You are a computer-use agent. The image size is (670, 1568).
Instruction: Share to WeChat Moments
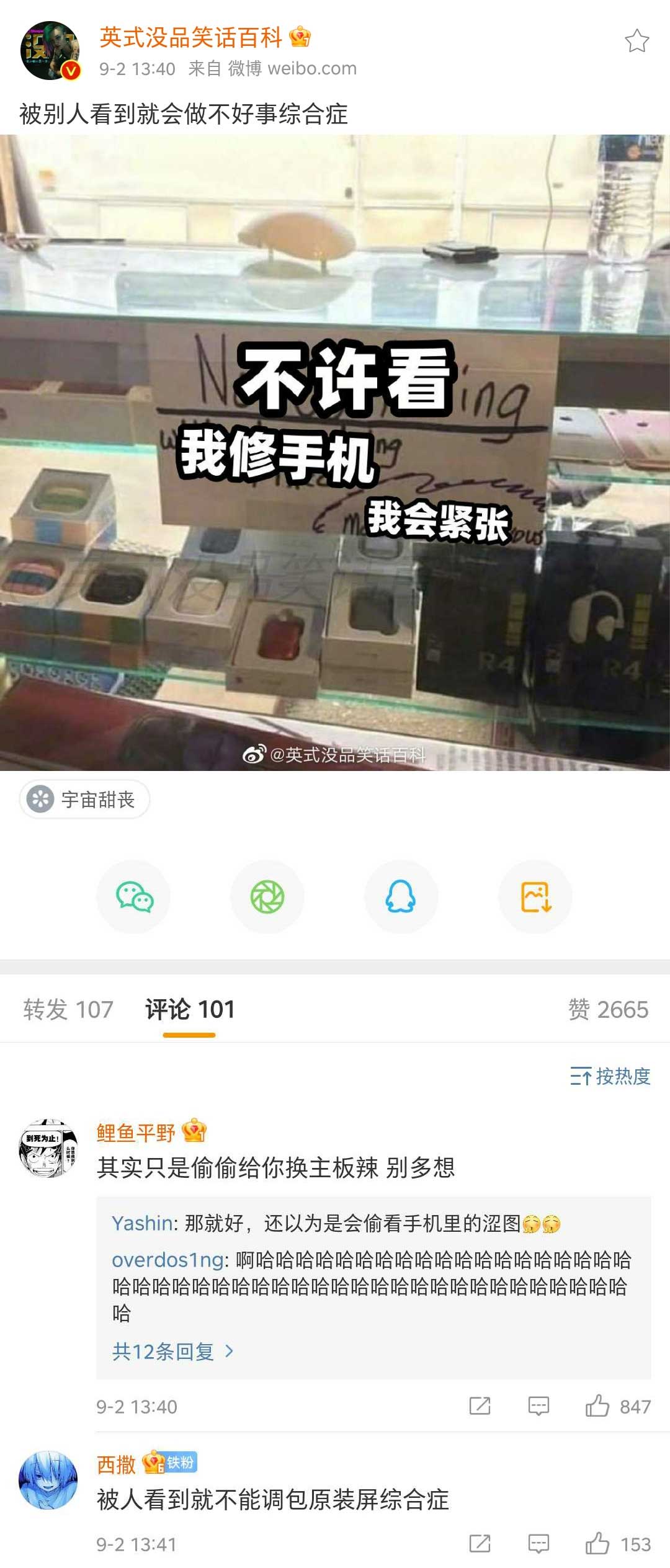tap(267, 897)
